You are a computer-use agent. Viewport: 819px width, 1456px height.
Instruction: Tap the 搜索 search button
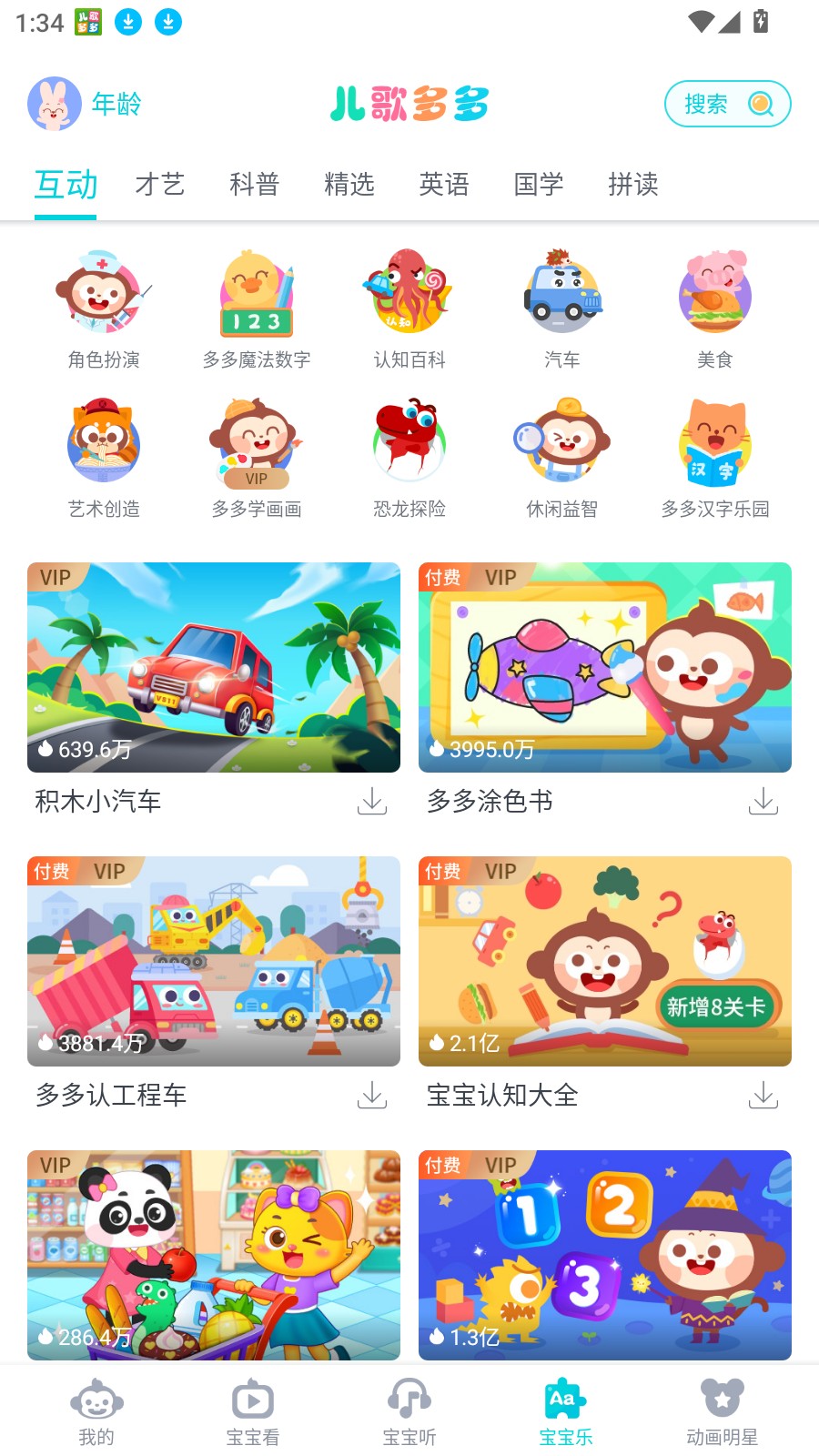[727, 104]
